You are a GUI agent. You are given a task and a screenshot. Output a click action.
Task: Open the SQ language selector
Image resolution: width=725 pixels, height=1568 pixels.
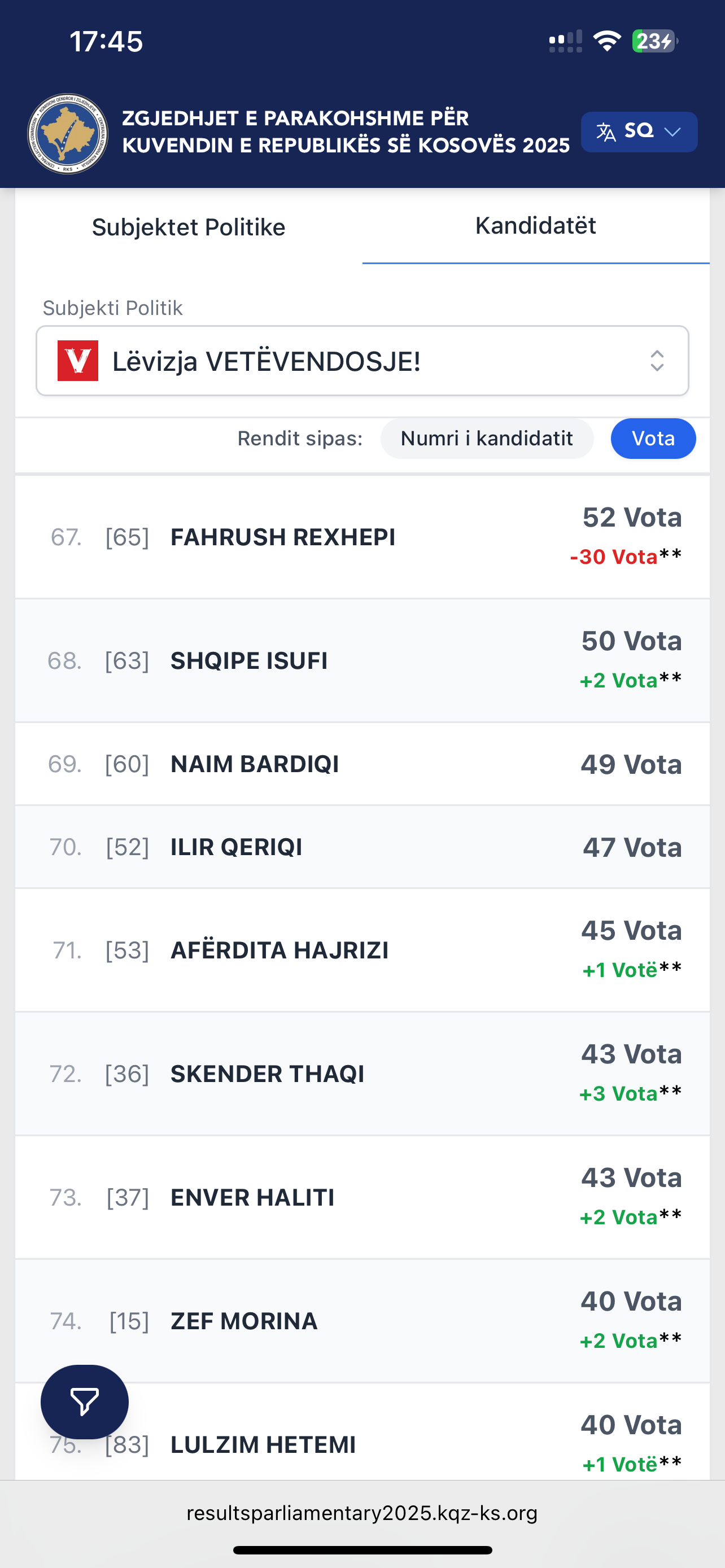tap(639, 132)
